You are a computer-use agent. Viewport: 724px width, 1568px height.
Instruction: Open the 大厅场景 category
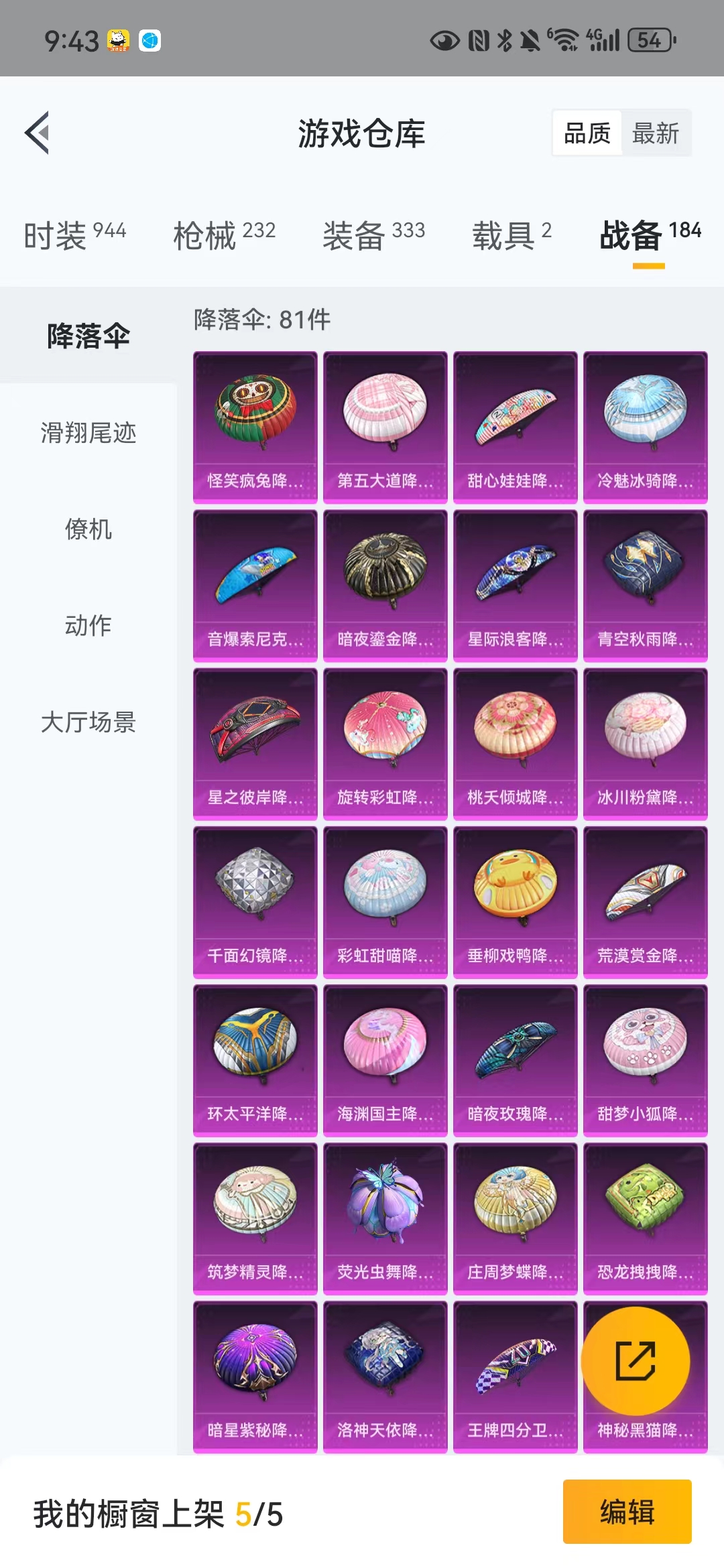tap(88, 722)
